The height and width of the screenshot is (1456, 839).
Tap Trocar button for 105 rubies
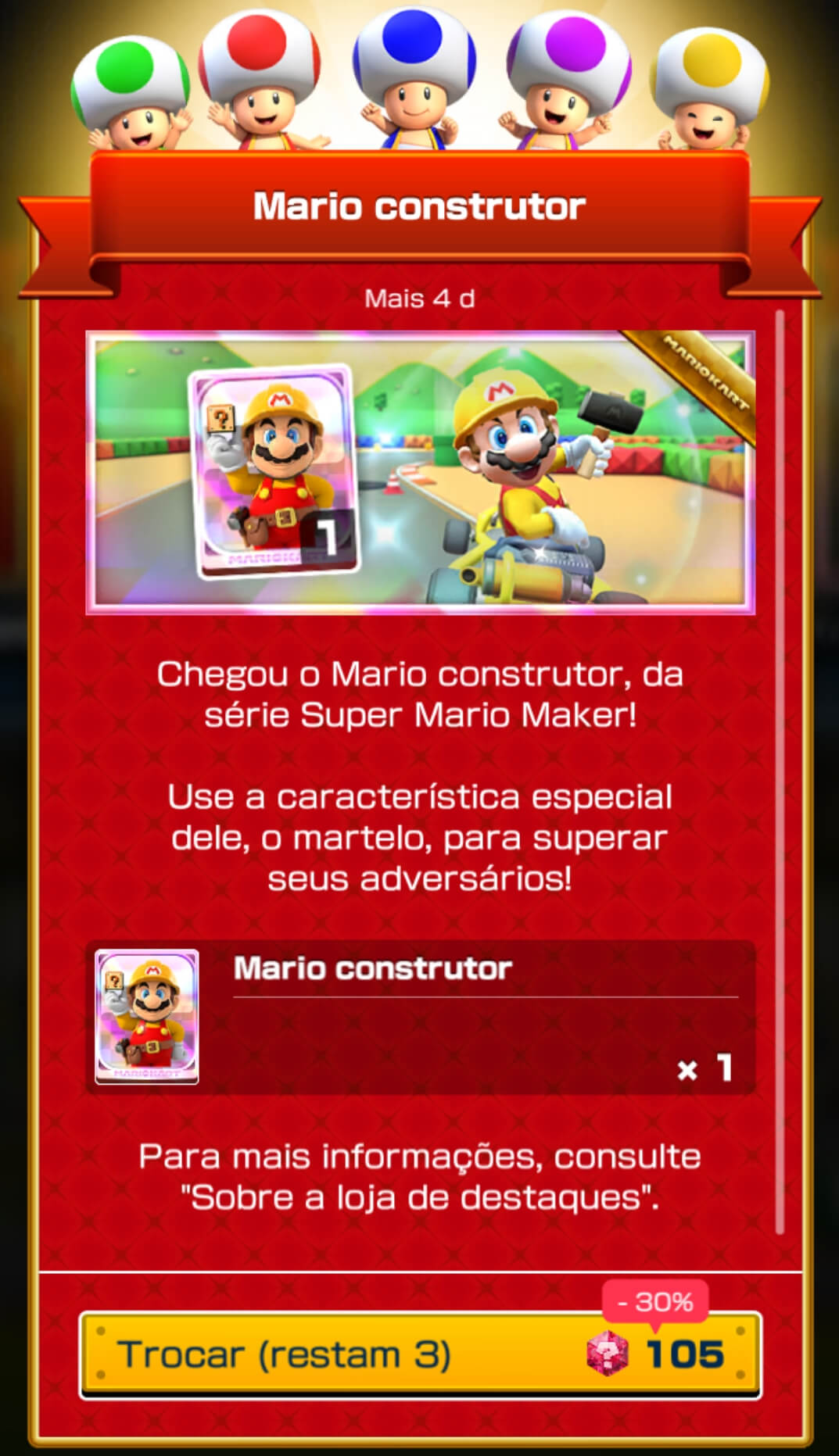click(x=420, y=1355)
